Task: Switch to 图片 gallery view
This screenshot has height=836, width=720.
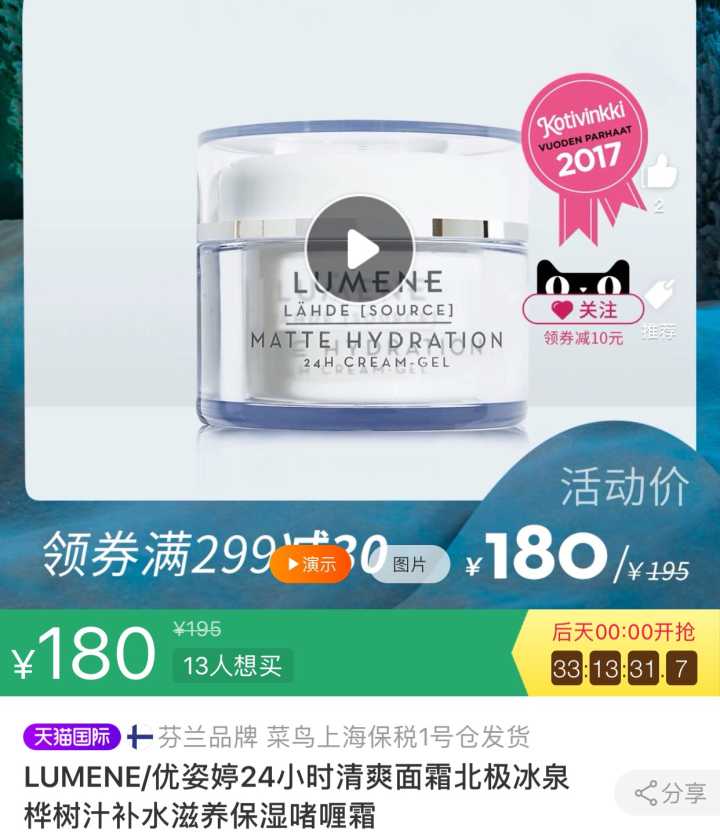Action: point(409,565)
